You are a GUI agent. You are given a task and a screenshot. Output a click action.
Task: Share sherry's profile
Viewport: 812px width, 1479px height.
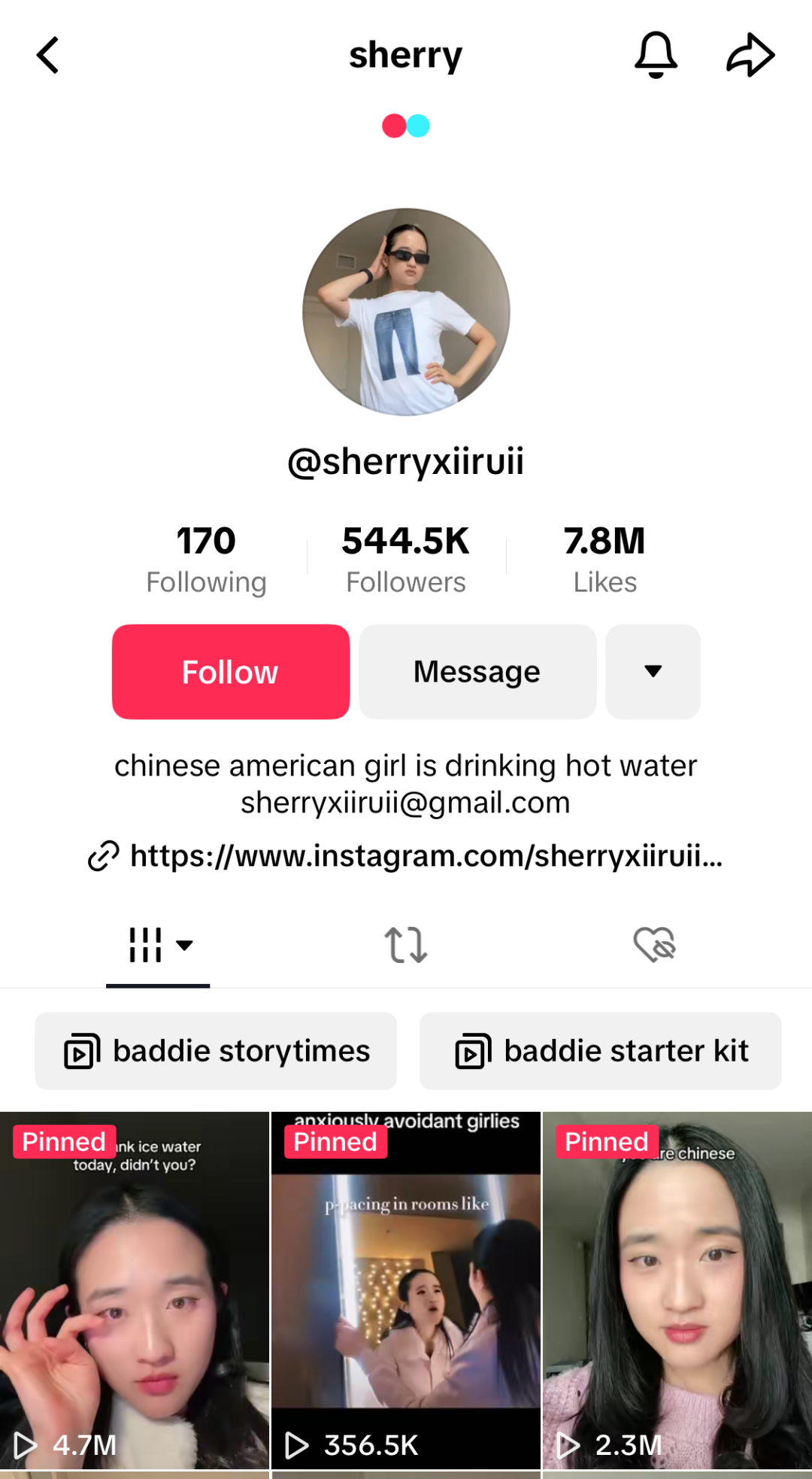tap(750, 55)
